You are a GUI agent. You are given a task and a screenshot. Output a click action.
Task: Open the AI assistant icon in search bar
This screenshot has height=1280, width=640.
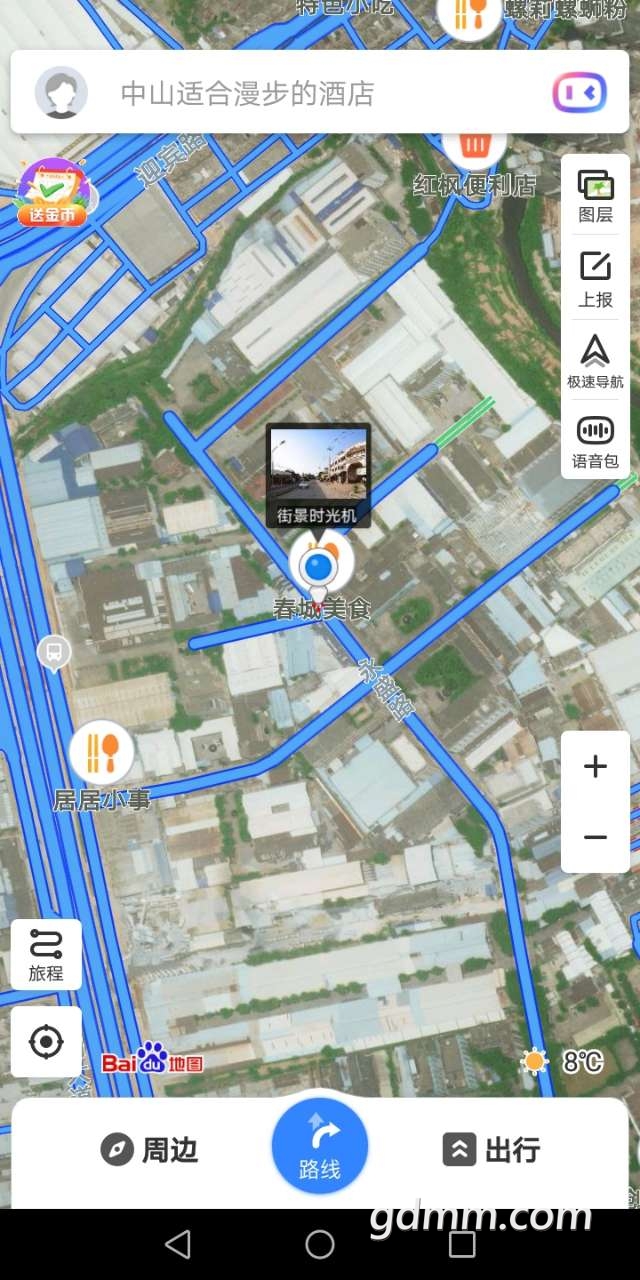[579, 93]
